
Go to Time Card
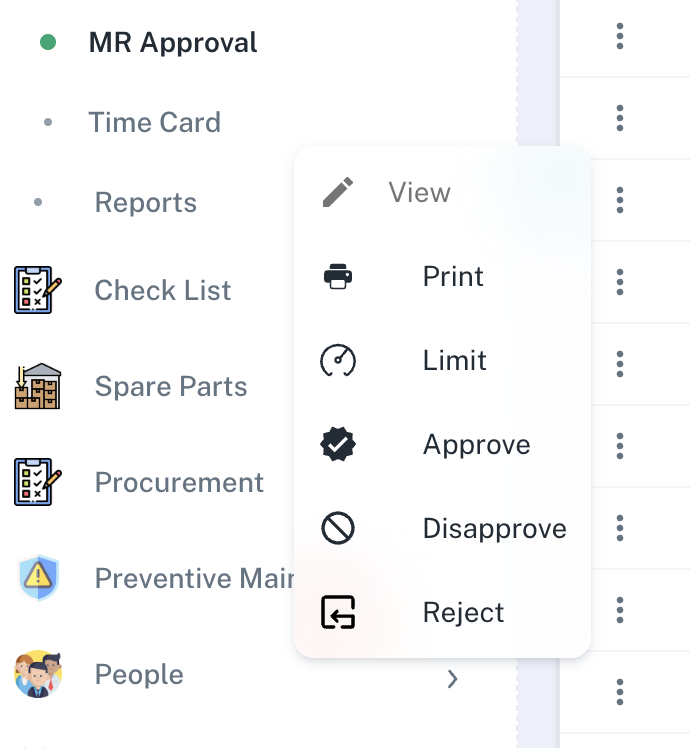click(154, 122)
